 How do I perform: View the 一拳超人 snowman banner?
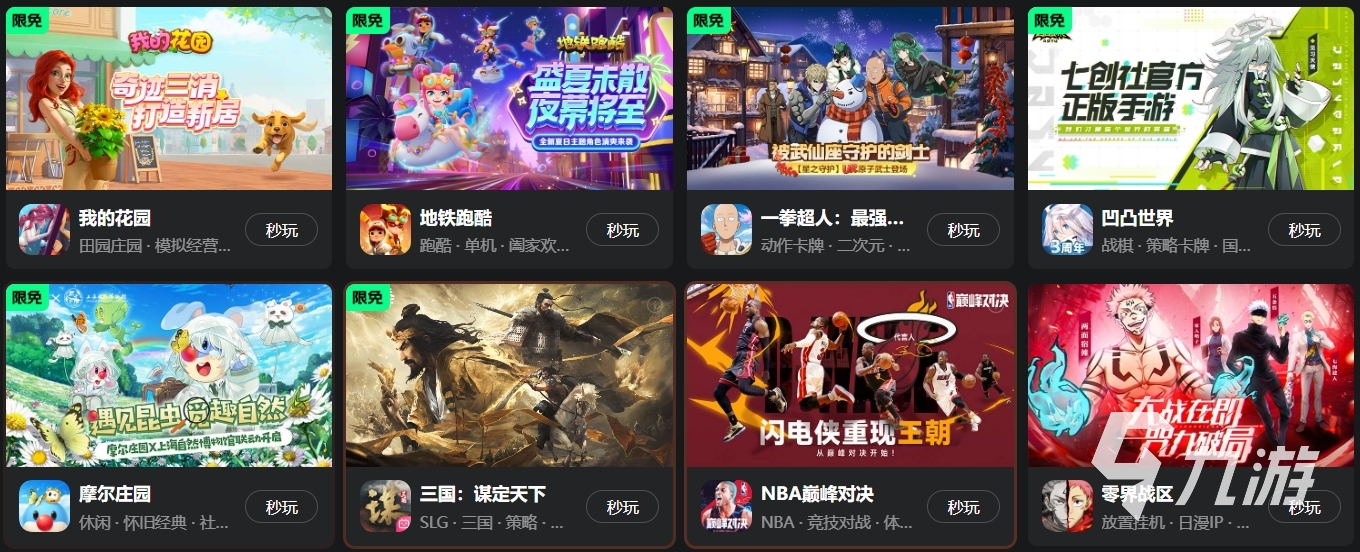tap(850, 98)
